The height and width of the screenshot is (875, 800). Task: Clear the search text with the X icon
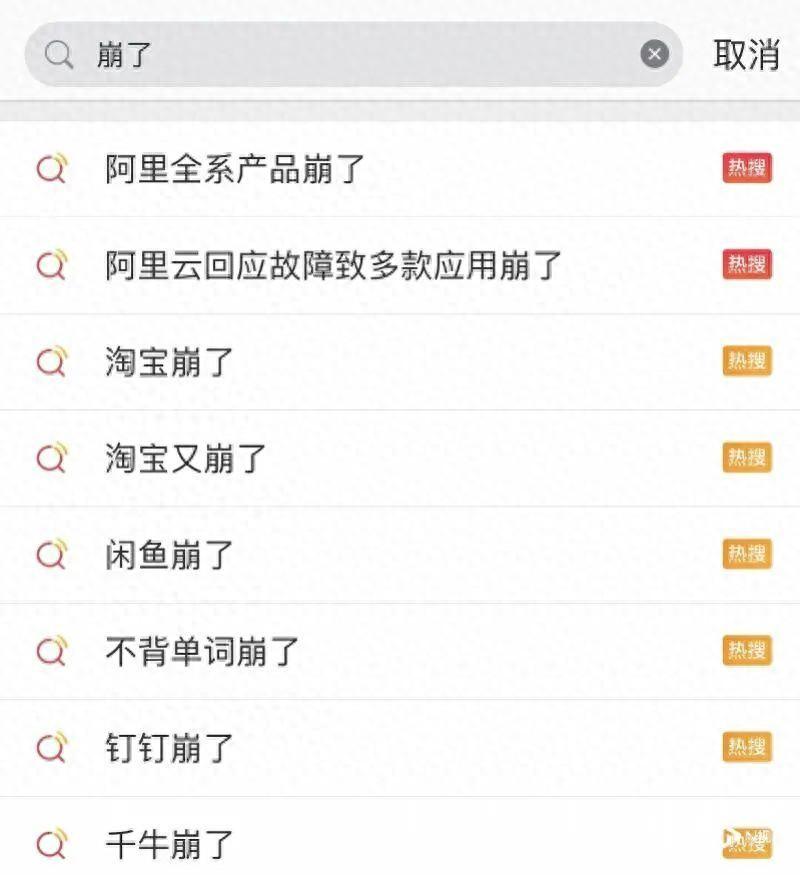(x=655, y=54)
